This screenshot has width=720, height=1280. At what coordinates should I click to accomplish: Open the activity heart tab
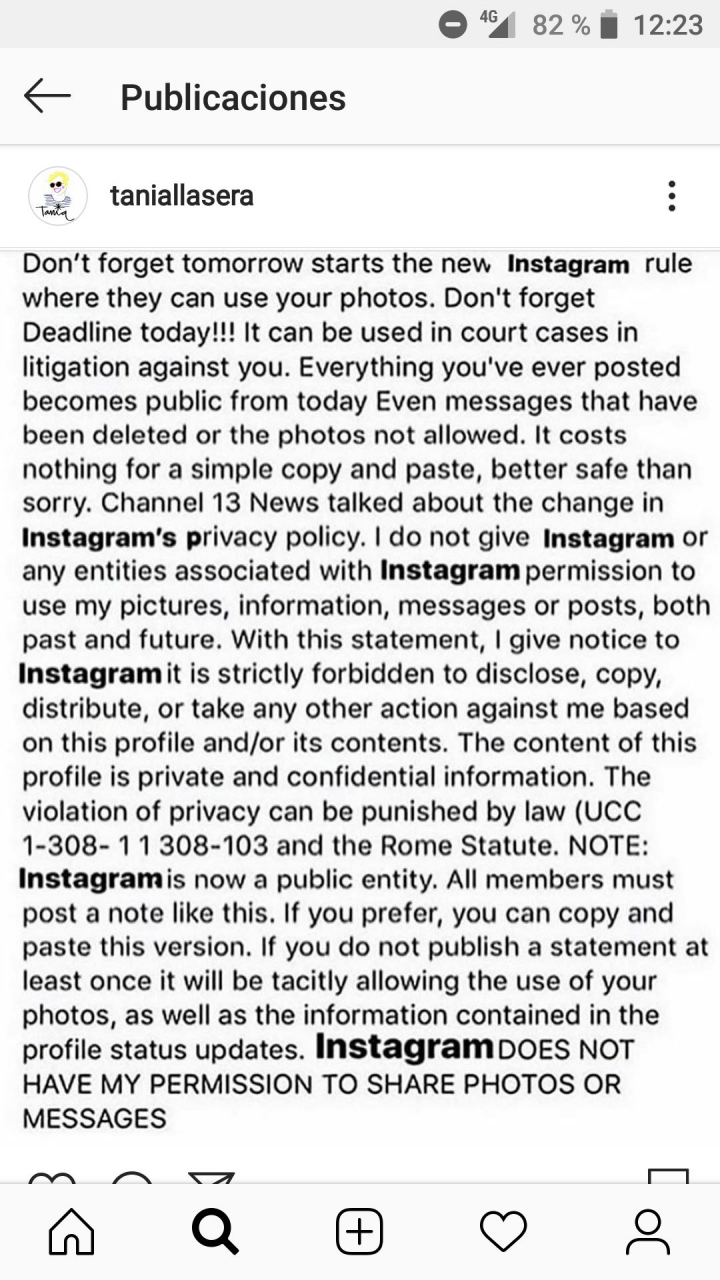(x=503, y=1232)
